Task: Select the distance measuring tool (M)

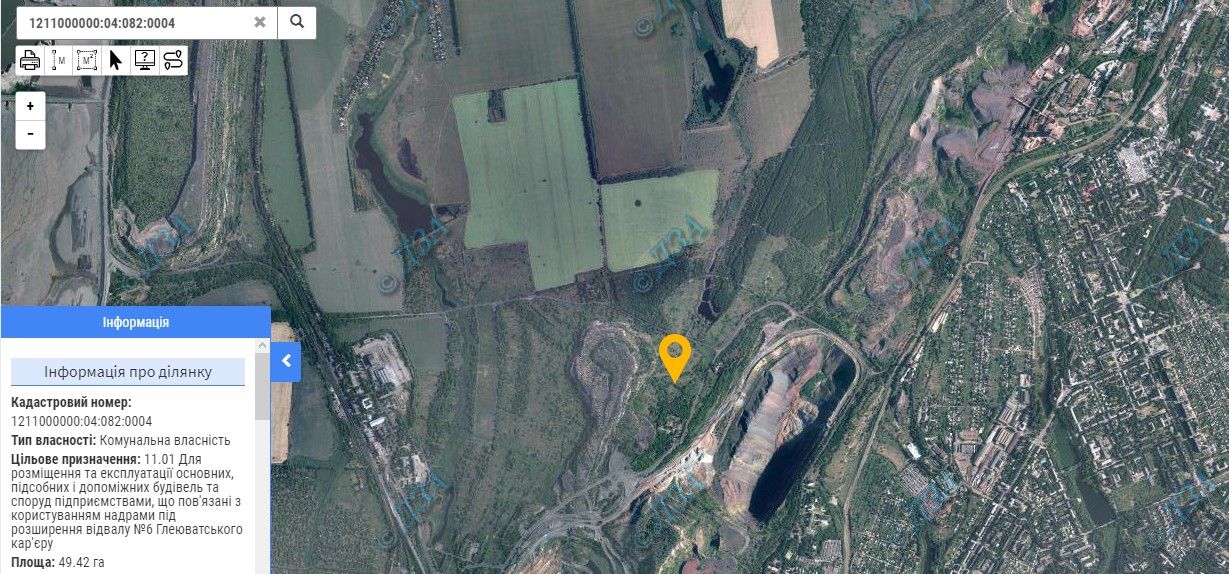Action: pyautogui.click(x=59, y=60)
